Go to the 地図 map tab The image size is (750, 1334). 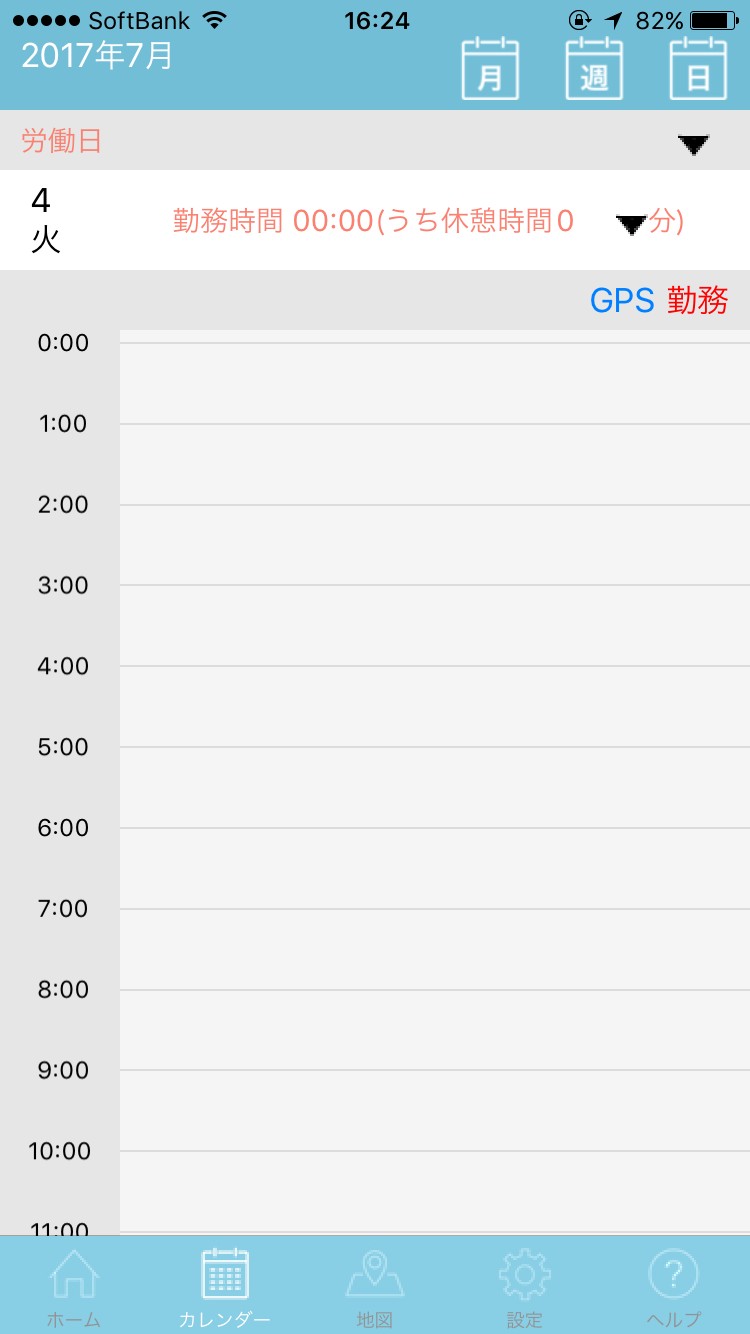[x=375, y=1288]
